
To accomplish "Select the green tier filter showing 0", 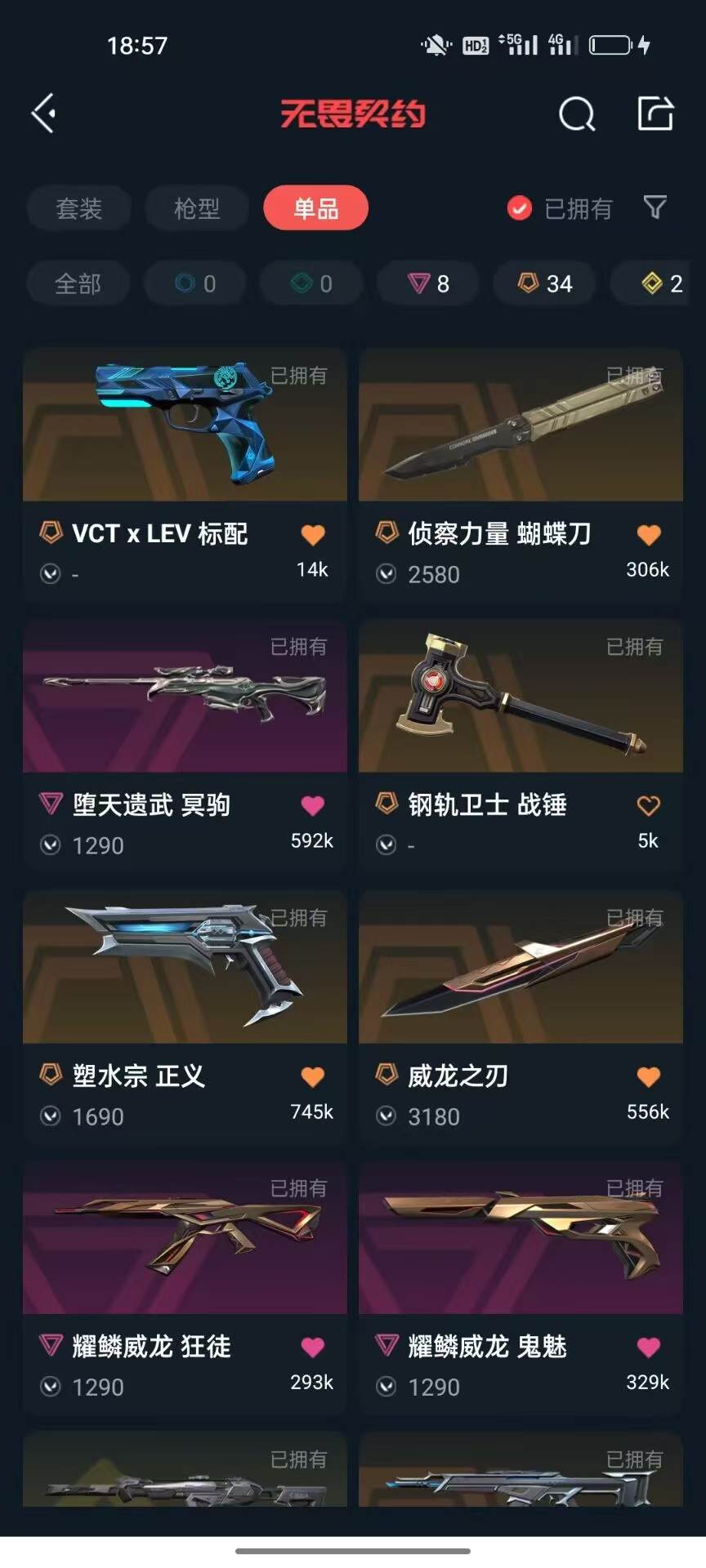I will coord(311,283).
